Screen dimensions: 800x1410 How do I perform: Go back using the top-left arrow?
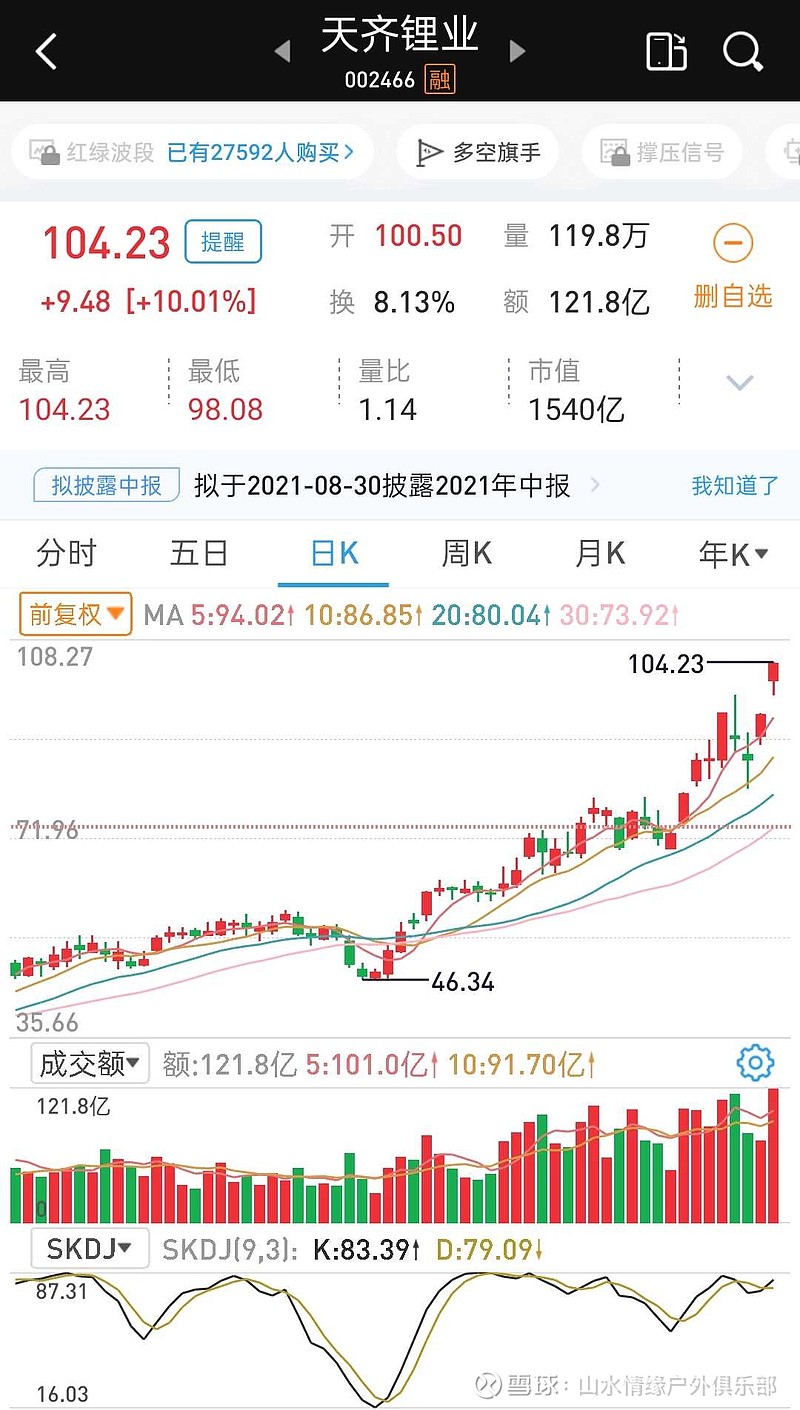coord(46,52)
